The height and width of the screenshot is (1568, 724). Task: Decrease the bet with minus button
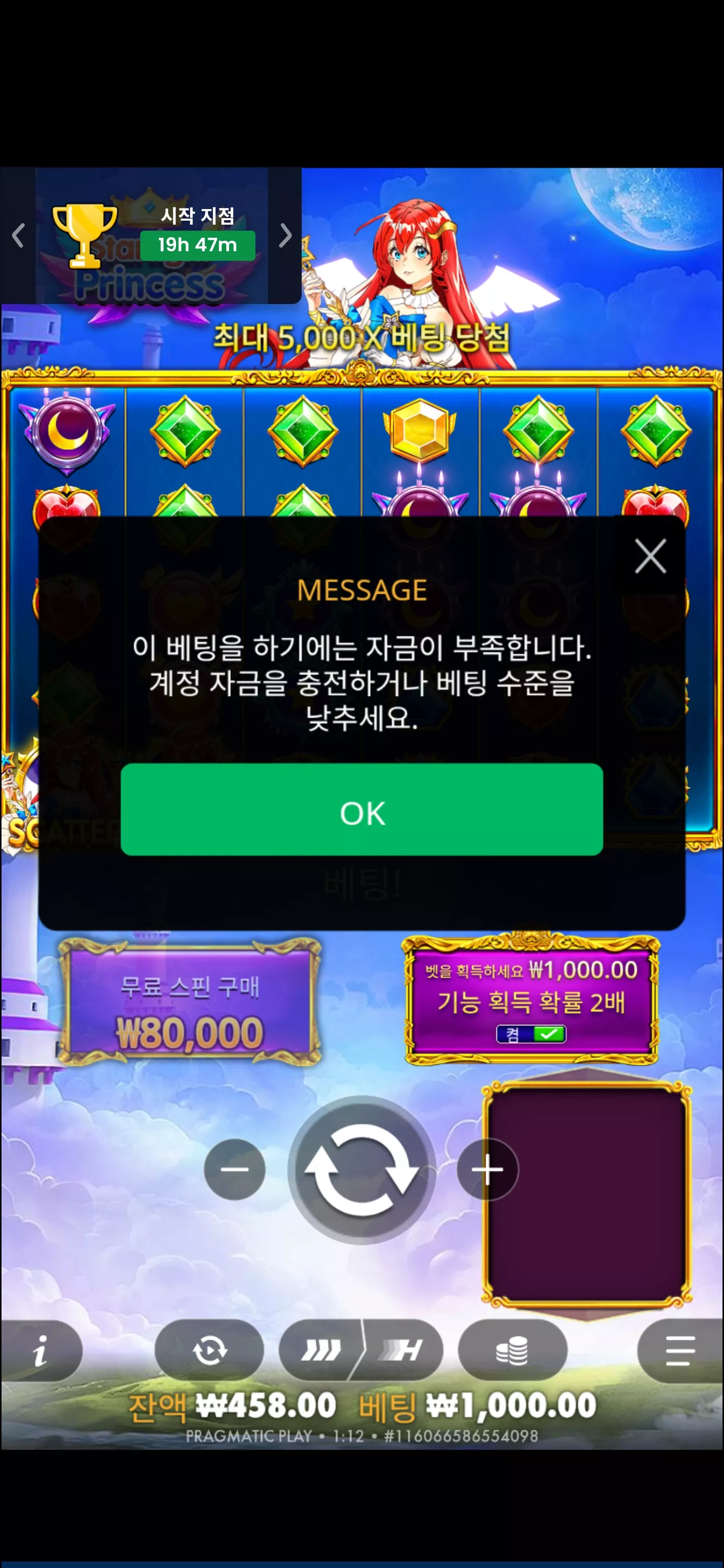tap(234, 1169)
